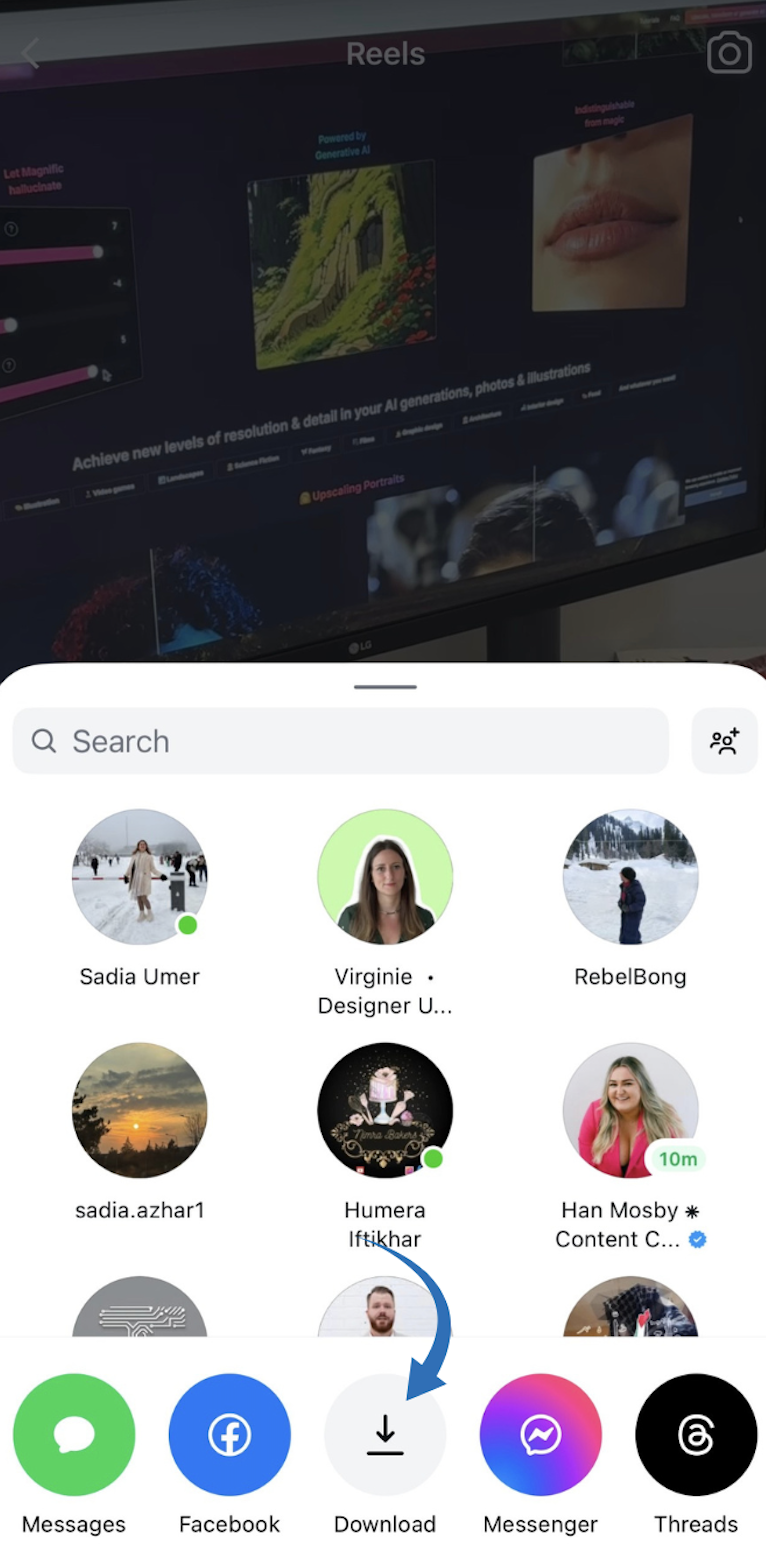Select Virginie Designer contact
This screenshot has width=766, height=1550.
click(x=385, y=877)
